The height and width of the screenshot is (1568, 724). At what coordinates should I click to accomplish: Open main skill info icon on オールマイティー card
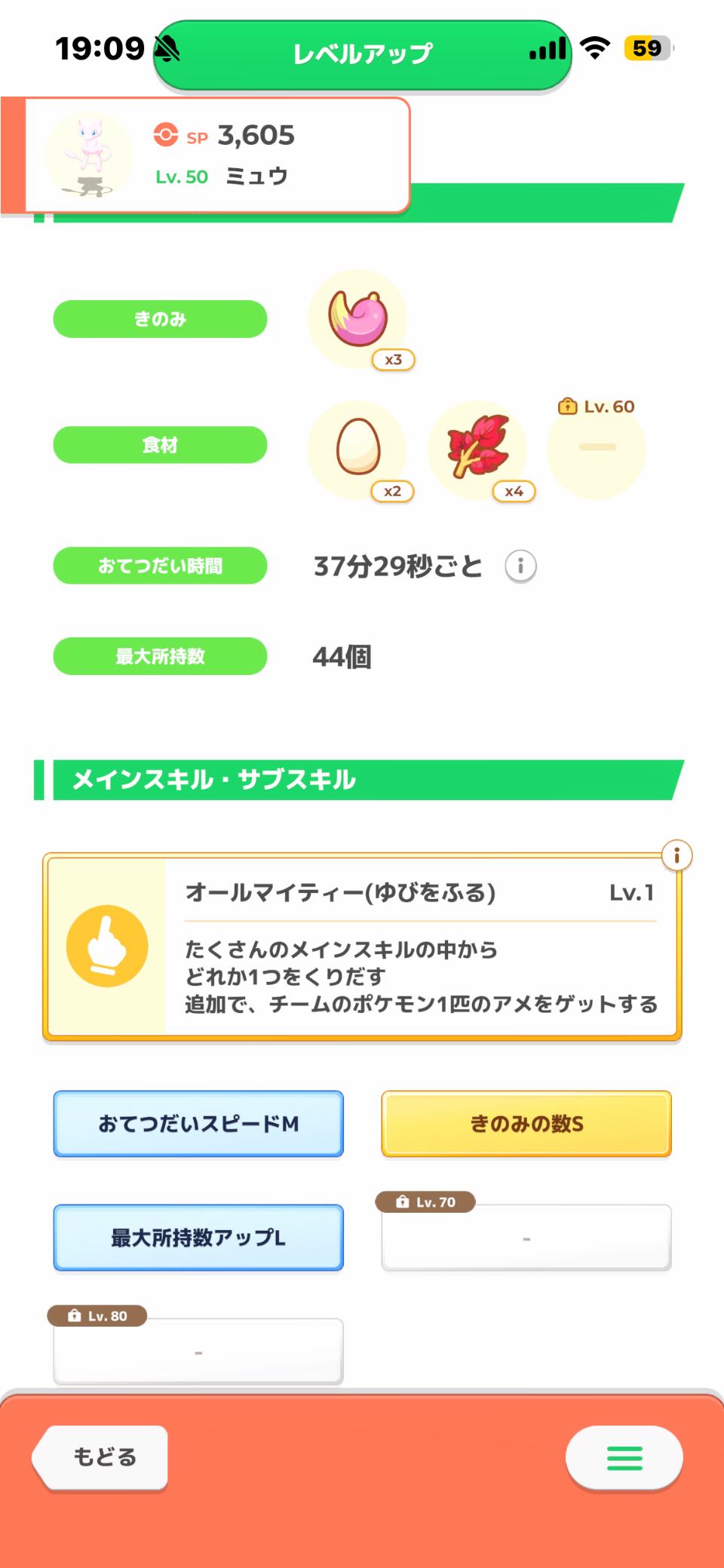pos(676,855)
